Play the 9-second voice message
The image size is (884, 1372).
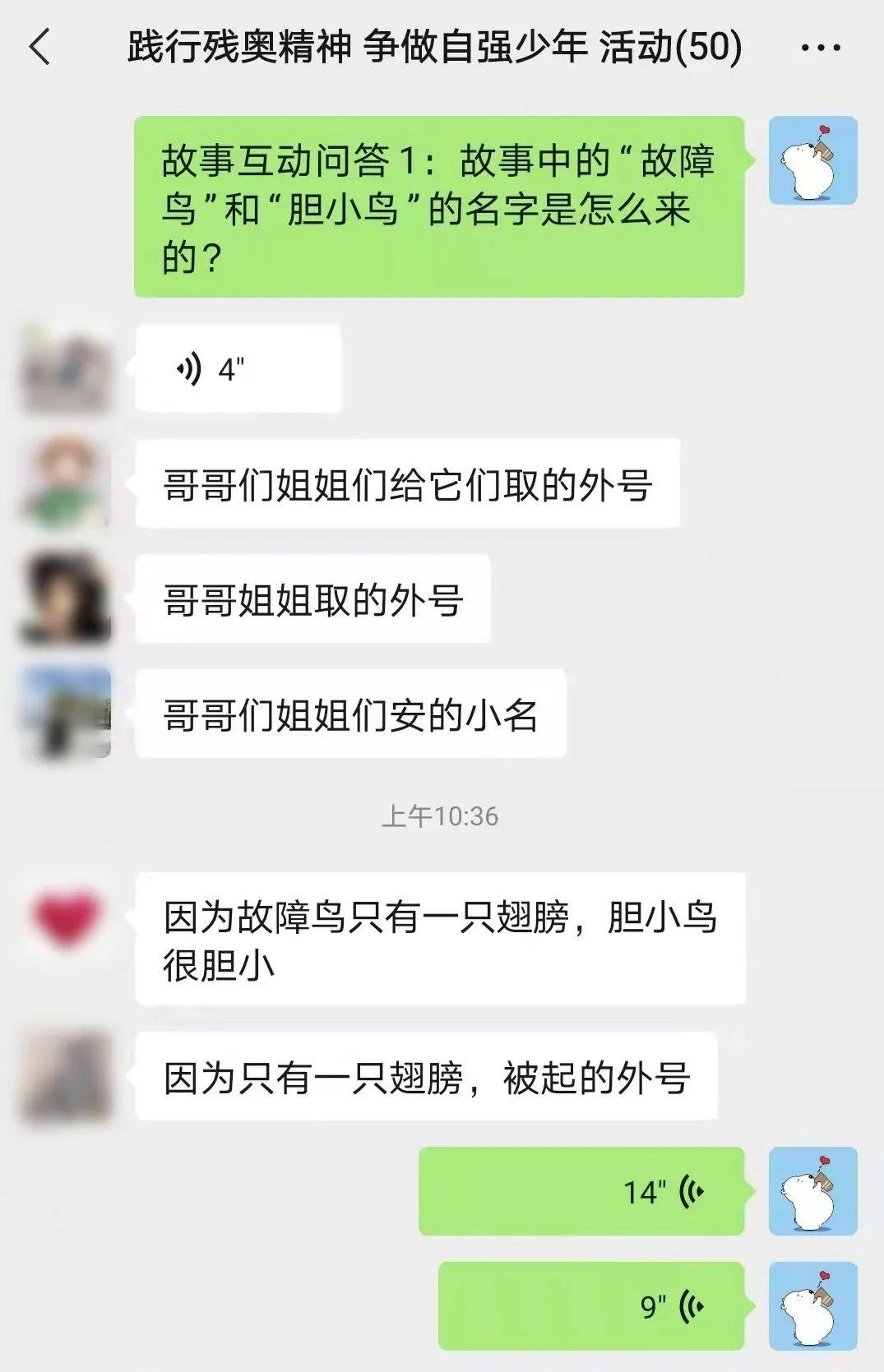[x=590, y=1305]
